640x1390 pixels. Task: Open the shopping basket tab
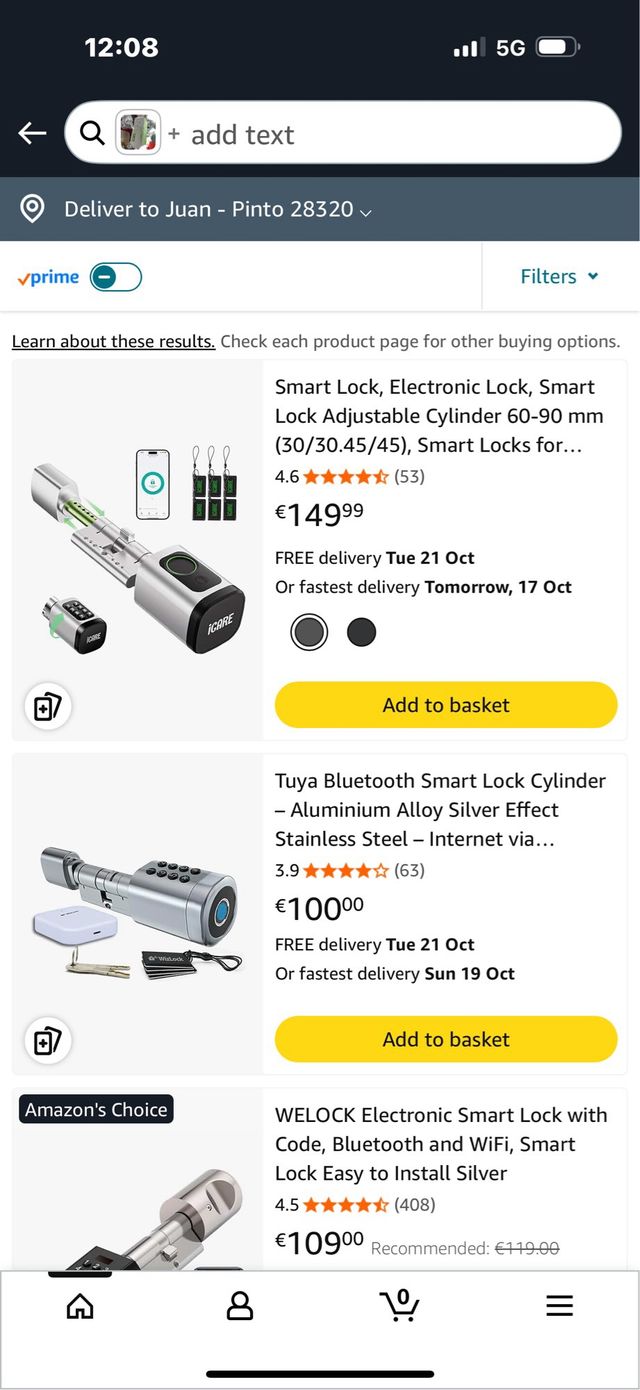pos(400,1306)
